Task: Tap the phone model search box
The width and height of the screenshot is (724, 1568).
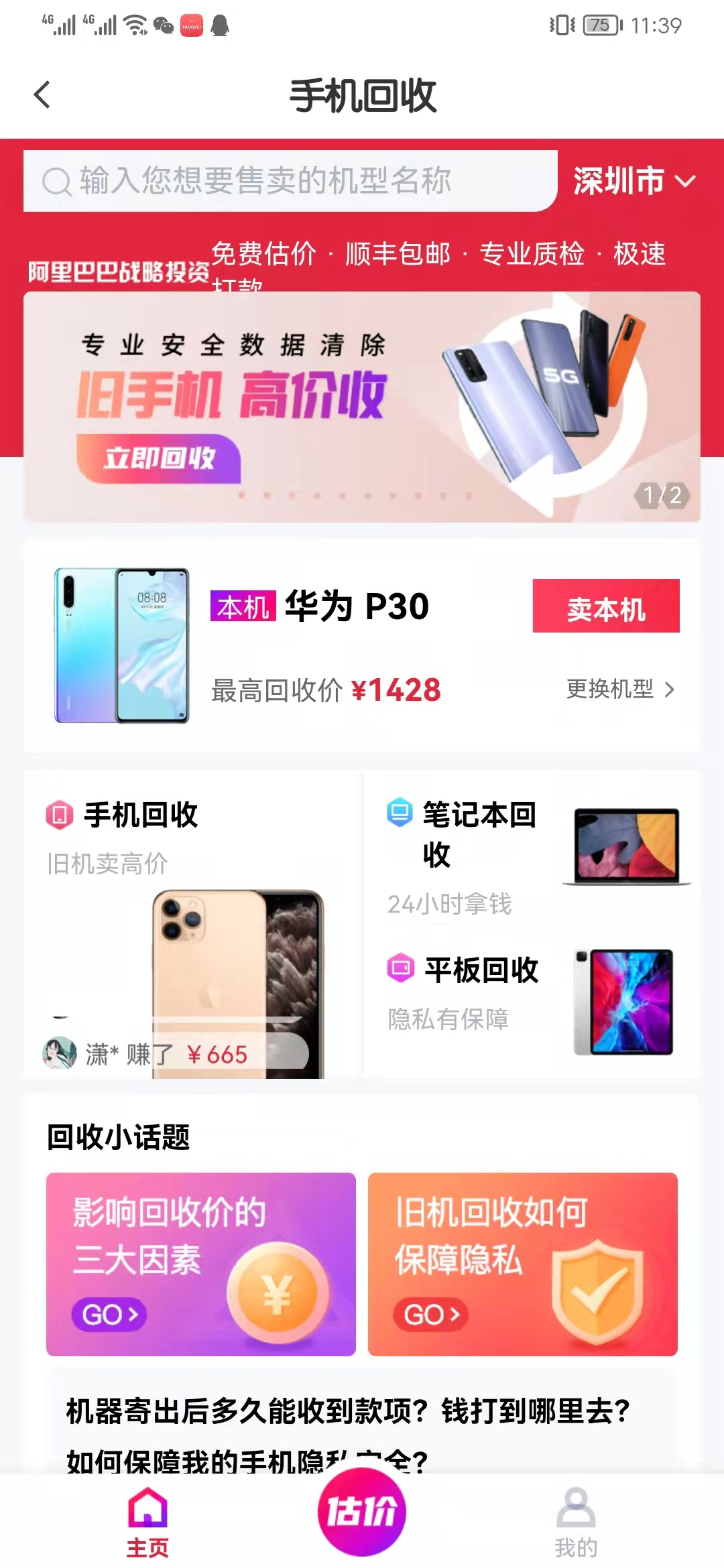Action: tap(288, 181)
